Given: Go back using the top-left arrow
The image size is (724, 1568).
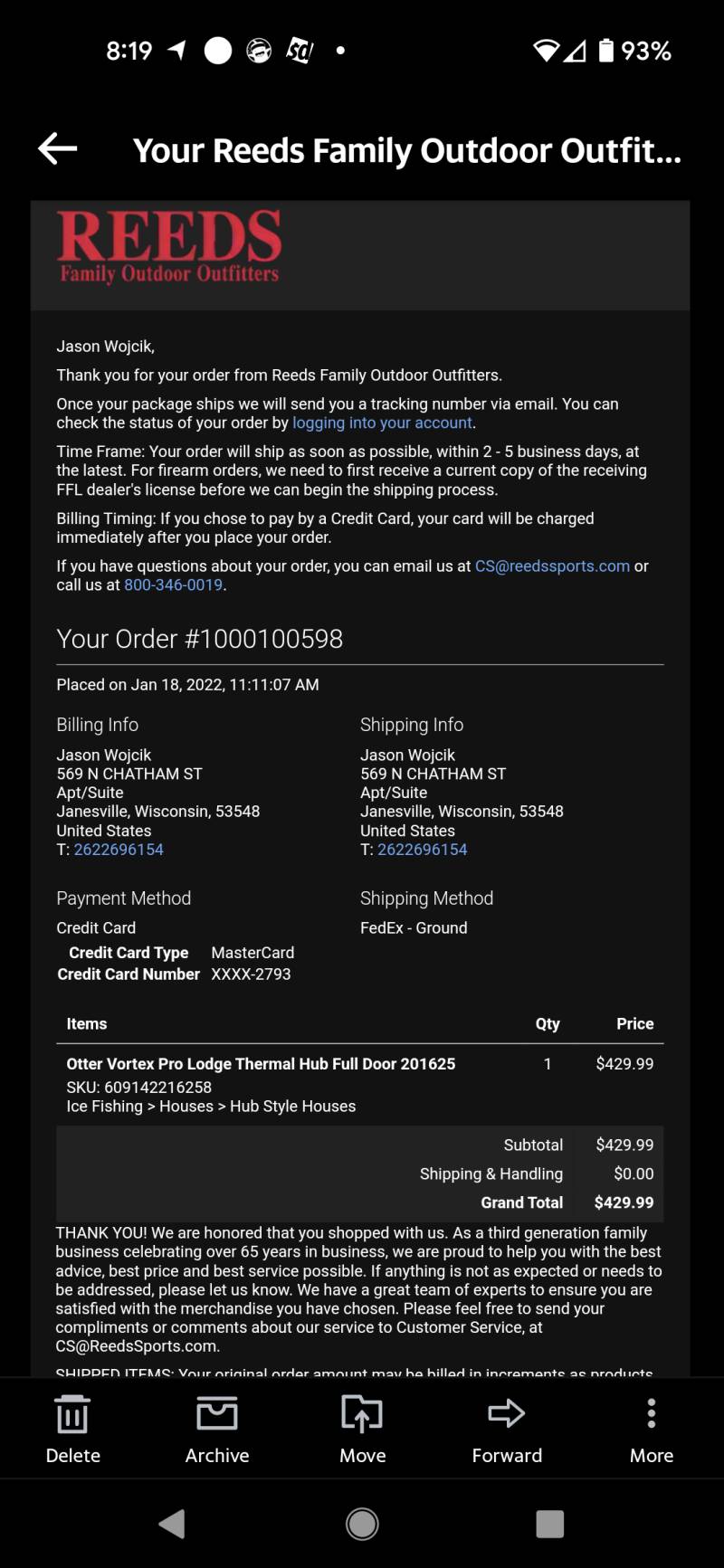Looking at the screenshot, I should click(x=57, y=149).
